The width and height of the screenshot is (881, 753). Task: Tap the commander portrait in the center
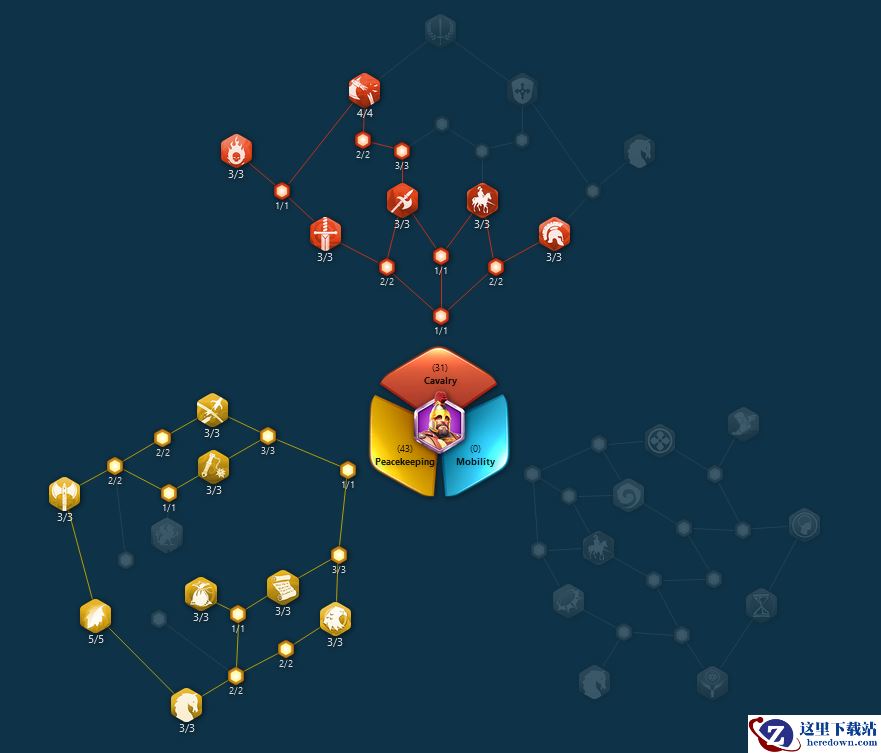pos(440,424)
